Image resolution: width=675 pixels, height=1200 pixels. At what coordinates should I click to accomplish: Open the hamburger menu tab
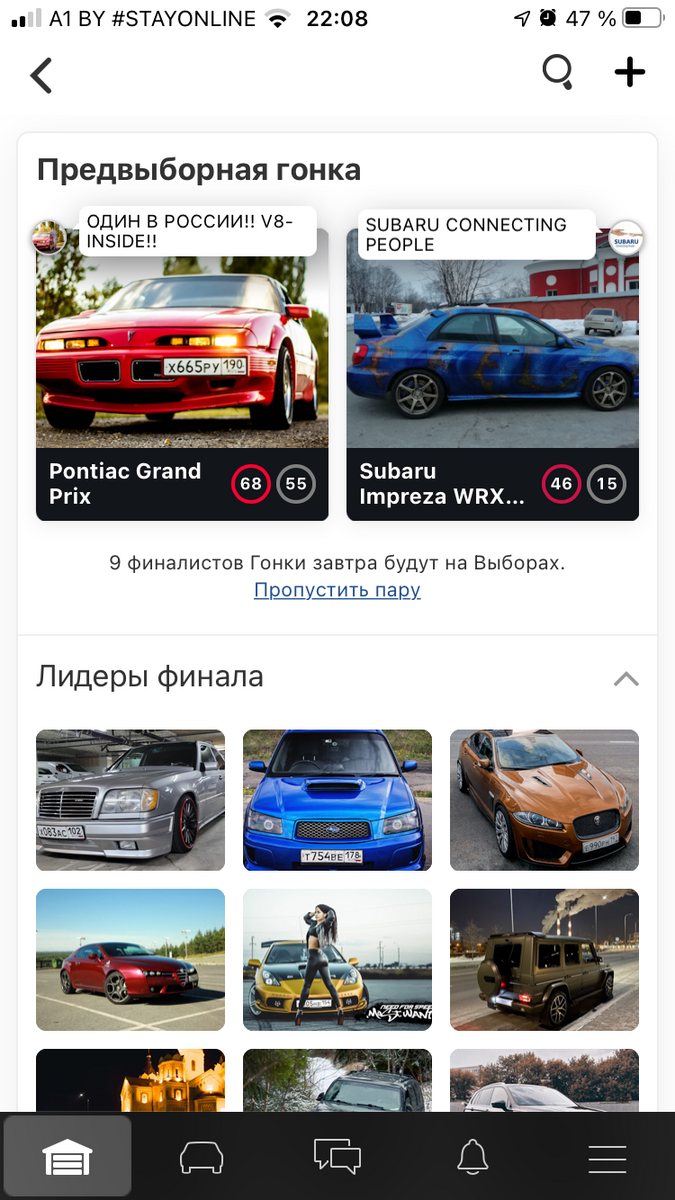coord(607,1157)
